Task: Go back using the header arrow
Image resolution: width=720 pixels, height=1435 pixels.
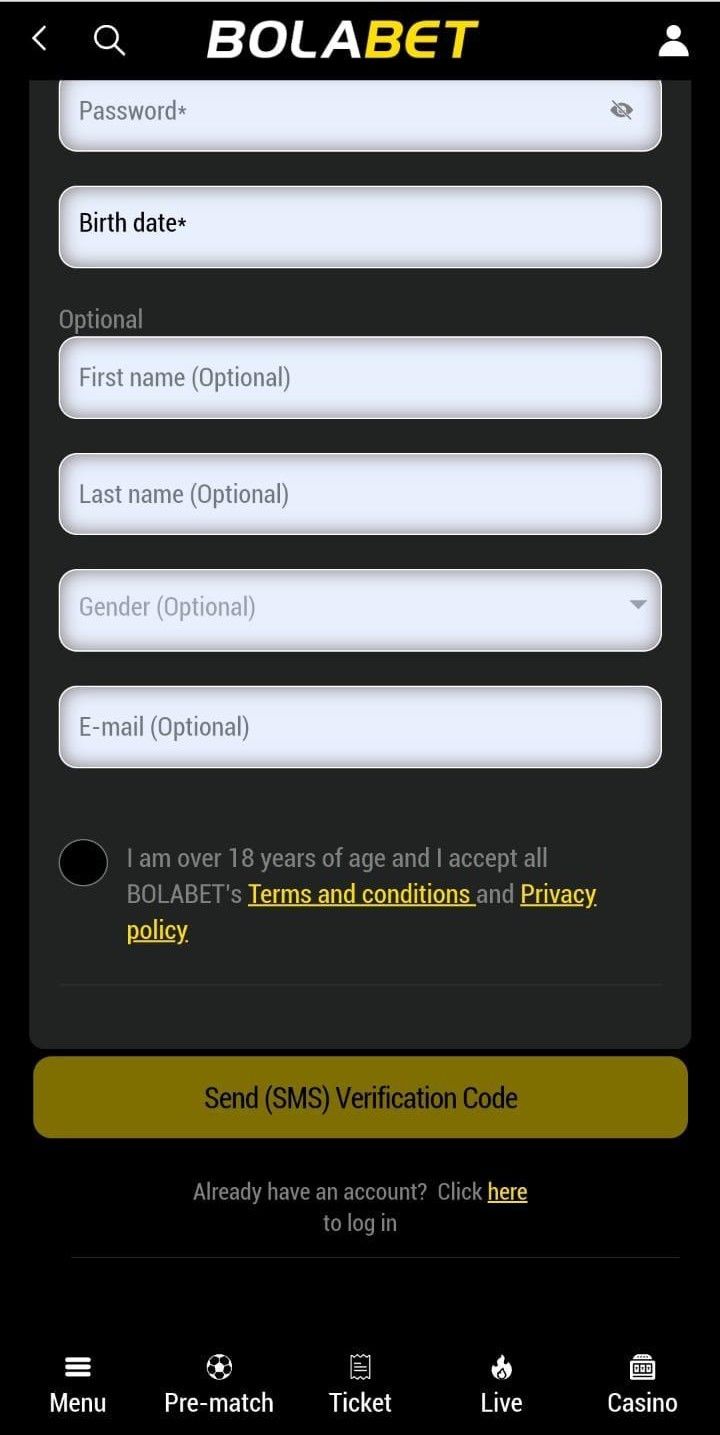Action: point(39,39)
